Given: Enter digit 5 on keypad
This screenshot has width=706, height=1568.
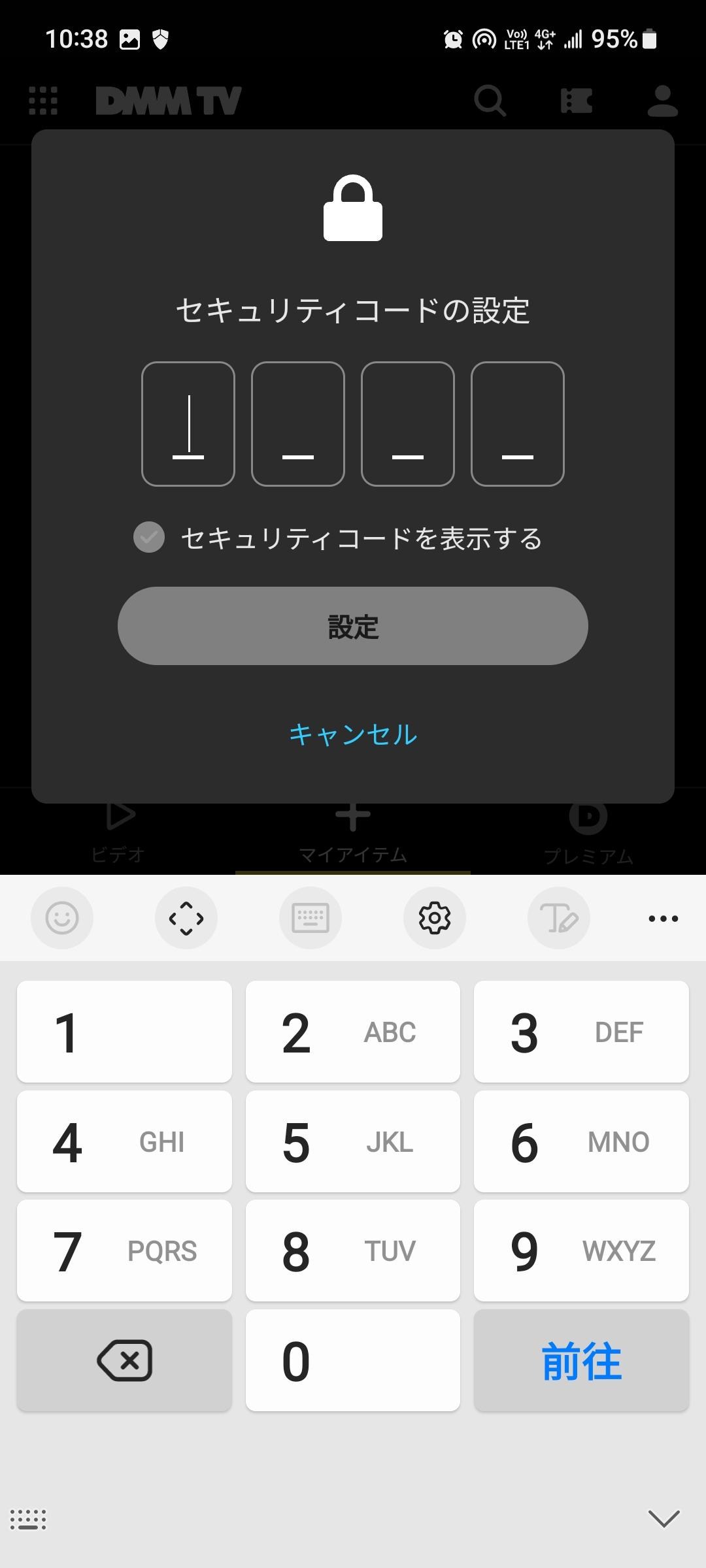Looking at the screenshot, I should tap(353, 1141).
